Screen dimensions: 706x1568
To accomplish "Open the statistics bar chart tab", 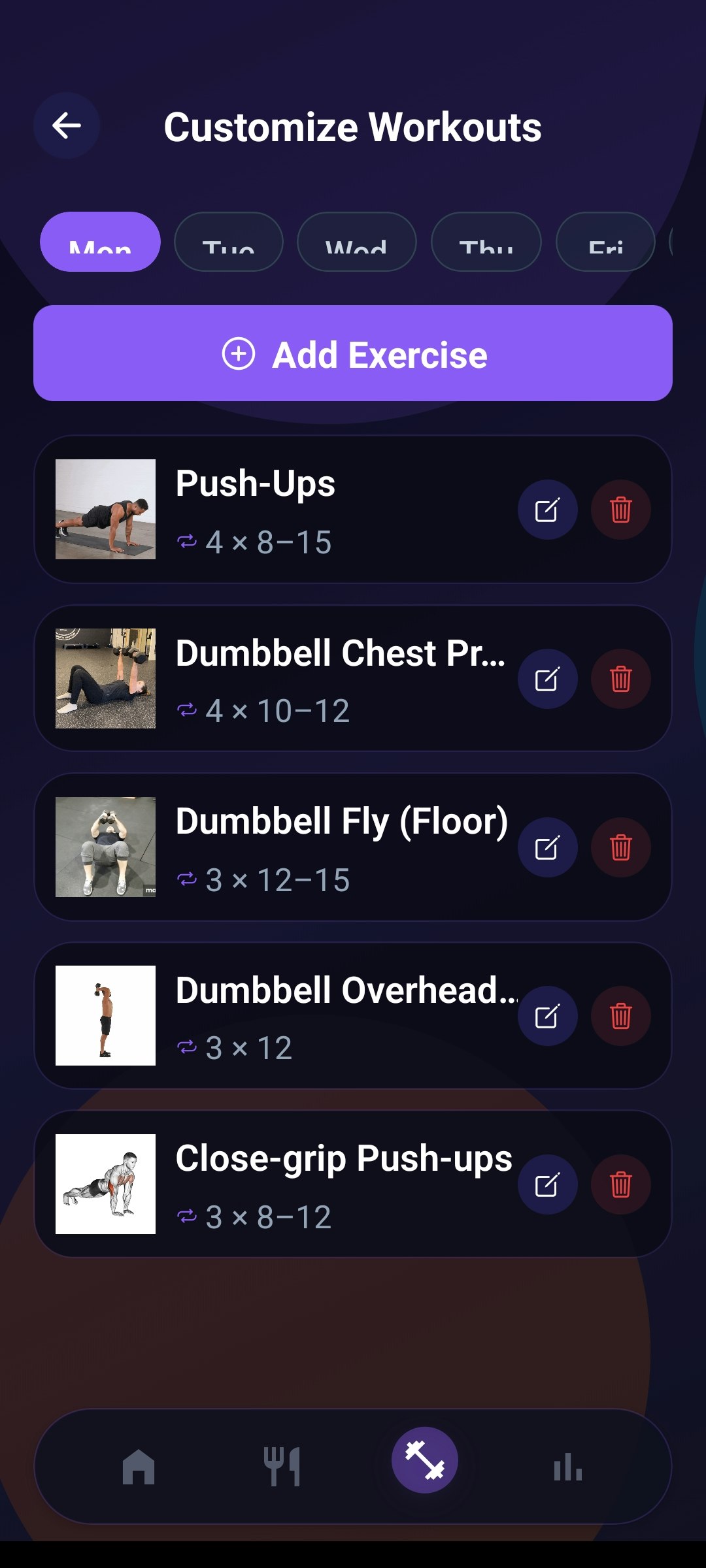I will [567, 1467].
